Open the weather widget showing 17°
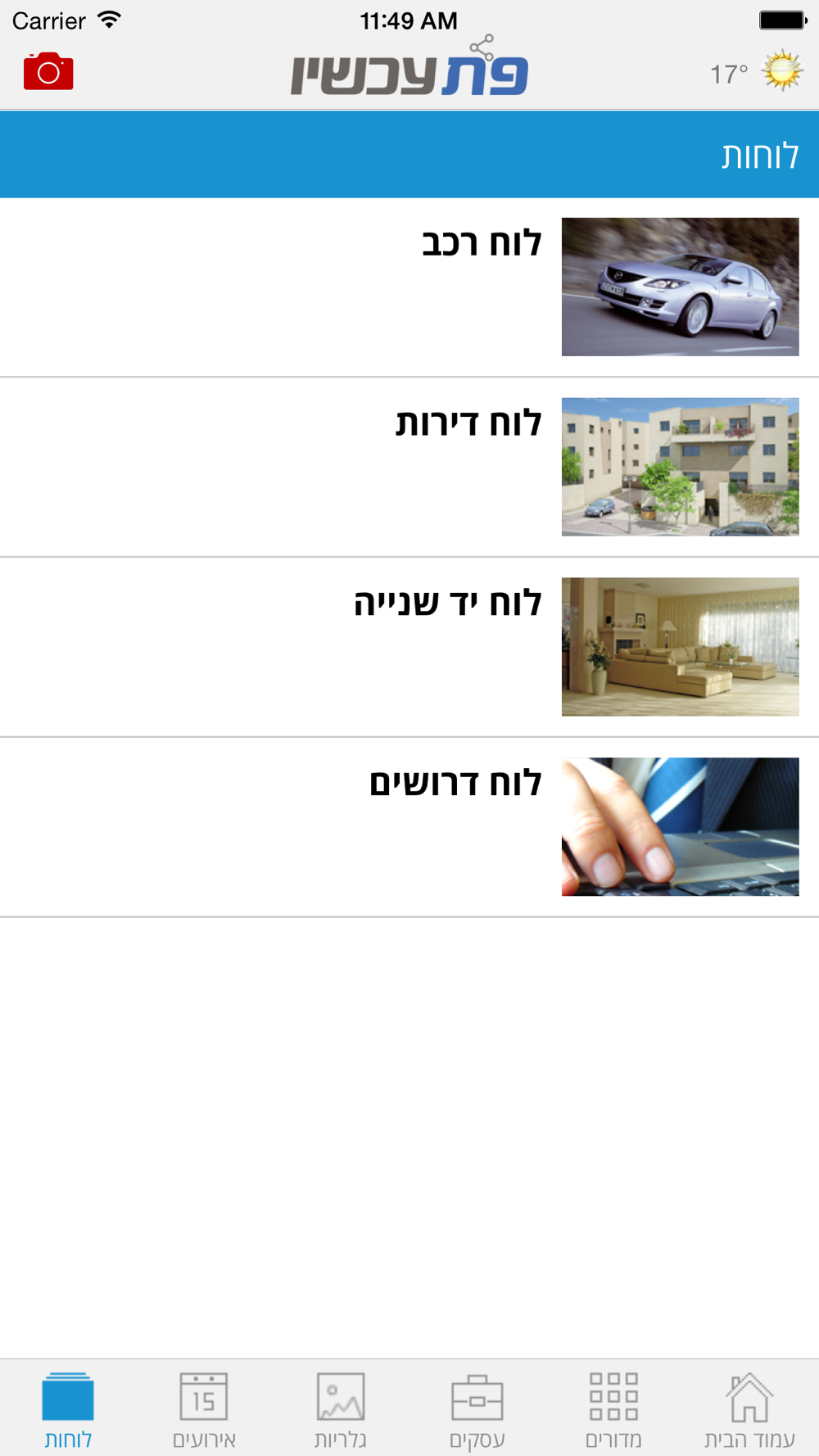819x1456 pixels. pos(757,72)
